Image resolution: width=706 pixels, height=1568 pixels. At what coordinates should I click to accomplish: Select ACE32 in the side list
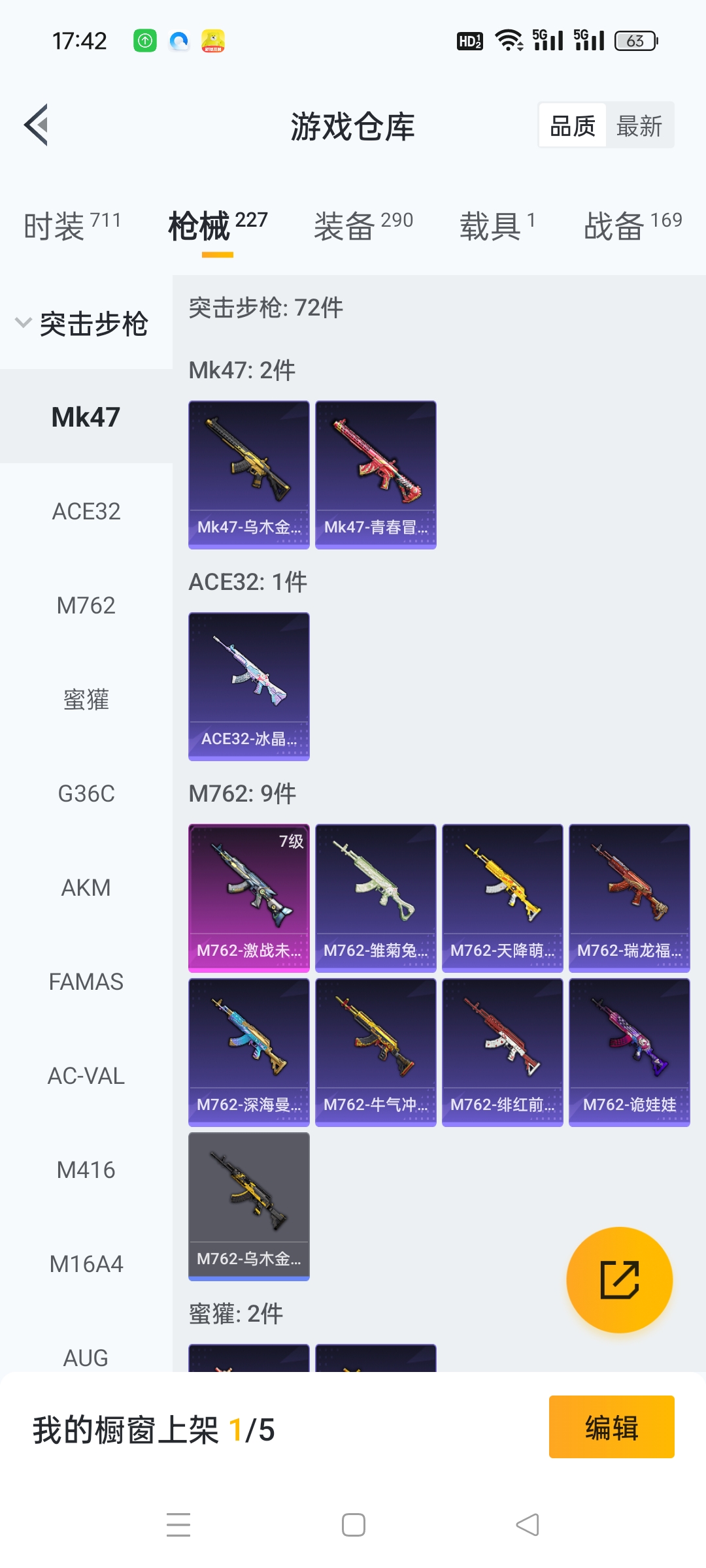point(86,512)
